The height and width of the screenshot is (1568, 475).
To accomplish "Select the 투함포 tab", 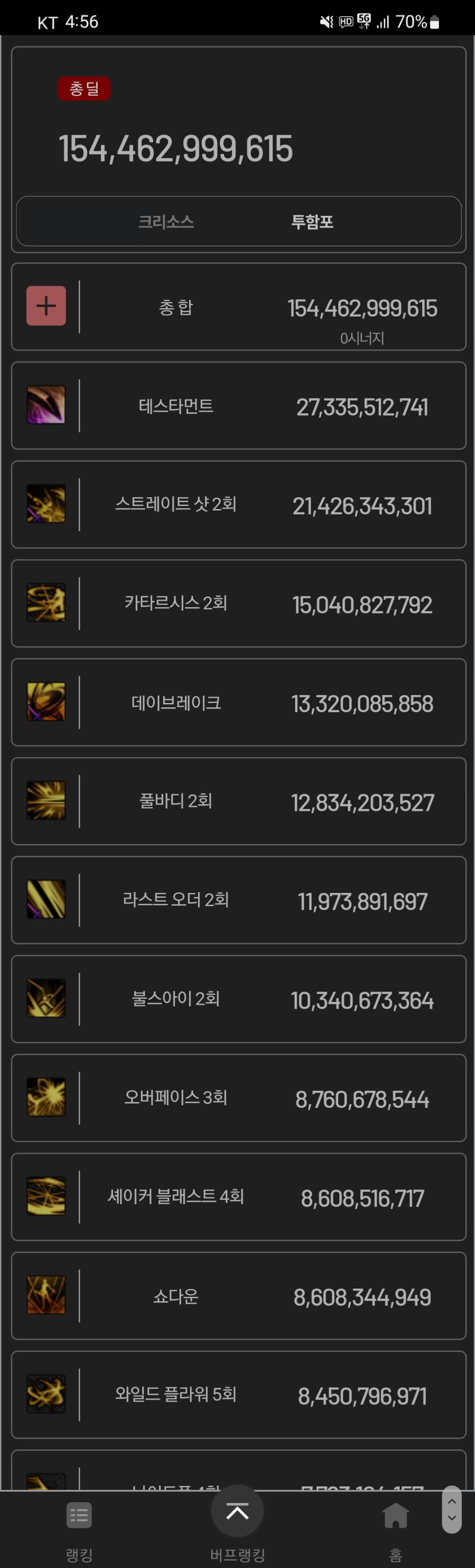I will click(312, 222).
